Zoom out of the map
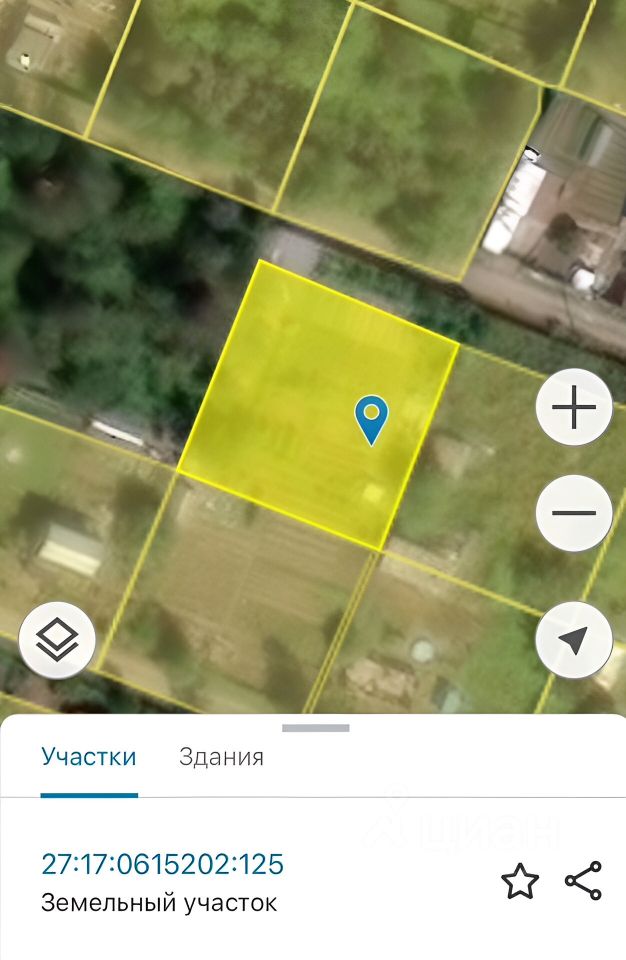 click(x=574, y=513)
